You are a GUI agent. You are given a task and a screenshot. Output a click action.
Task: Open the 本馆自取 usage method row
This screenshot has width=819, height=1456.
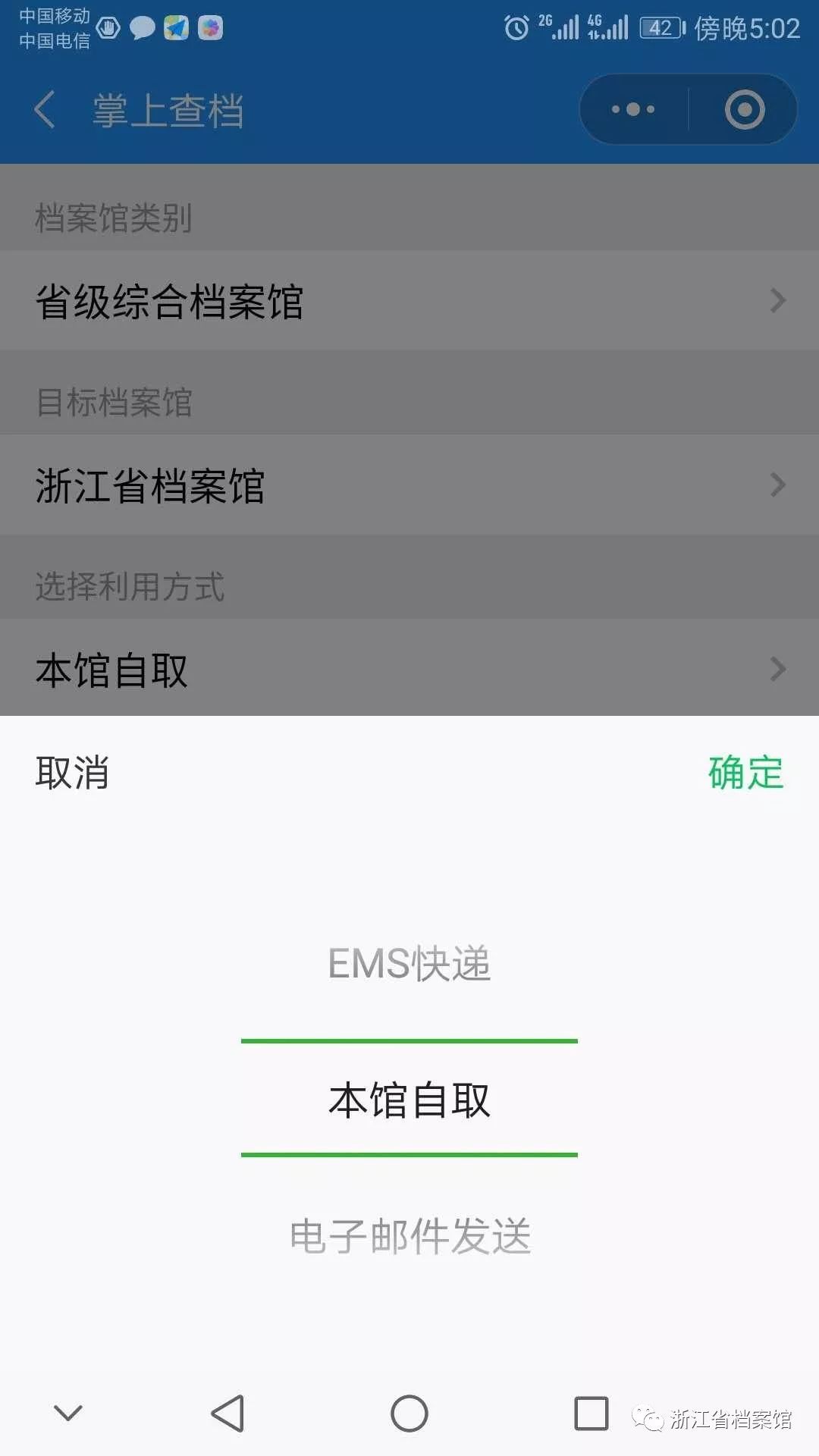[x=409, y=670]
